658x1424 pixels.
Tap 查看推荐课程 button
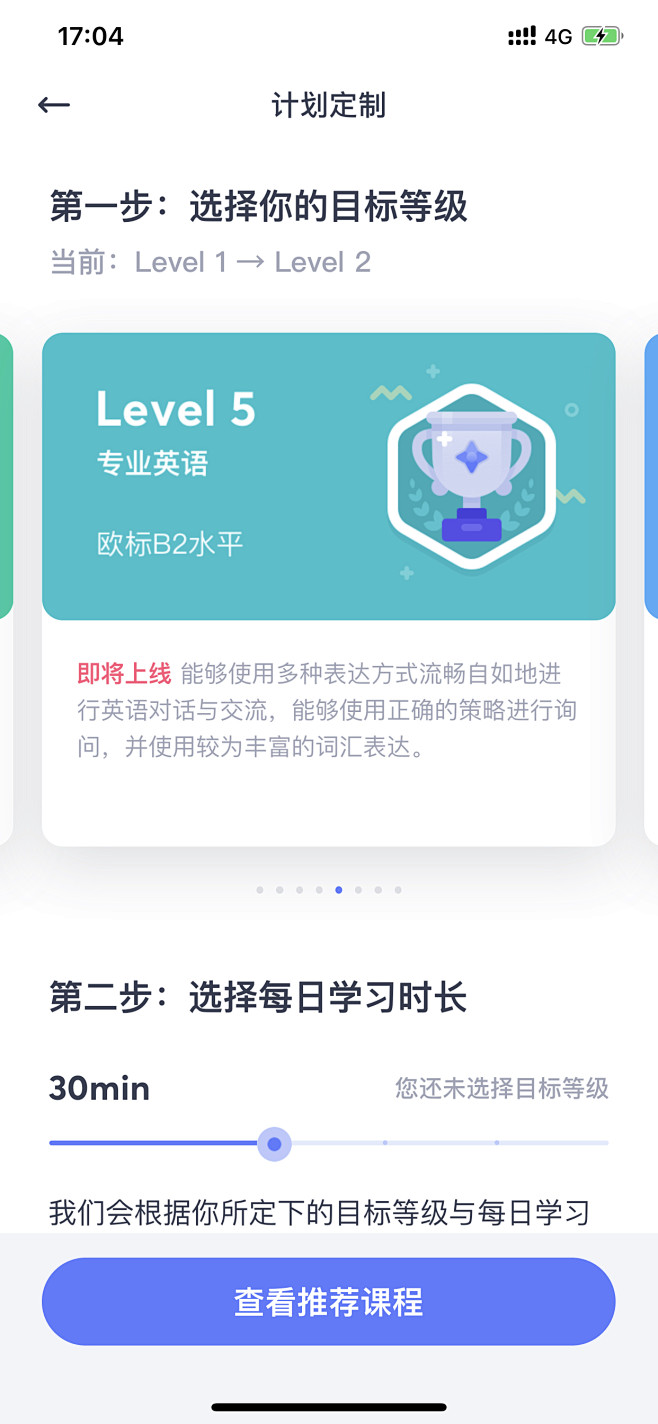(328, 1301)
